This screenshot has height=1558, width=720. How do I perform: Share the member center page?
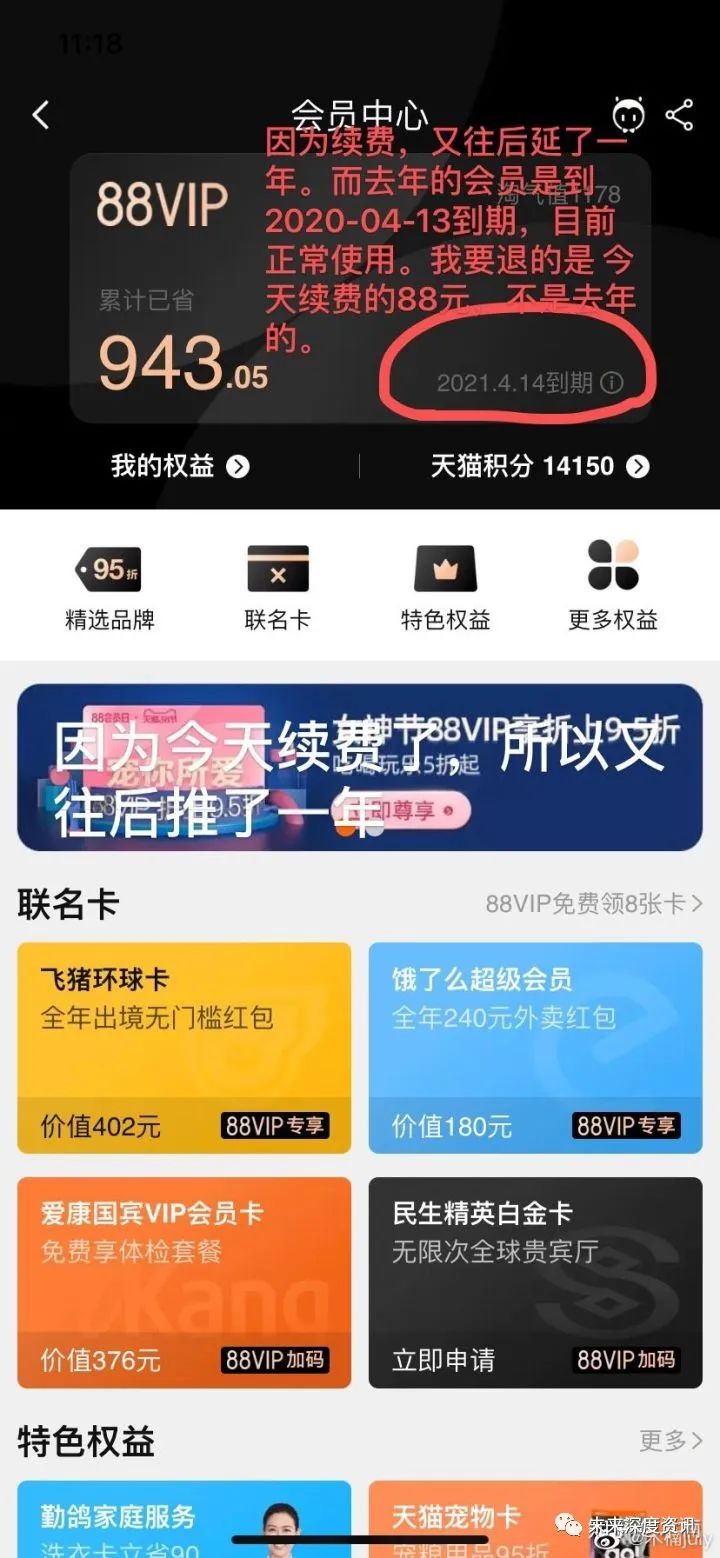[679, 115]
